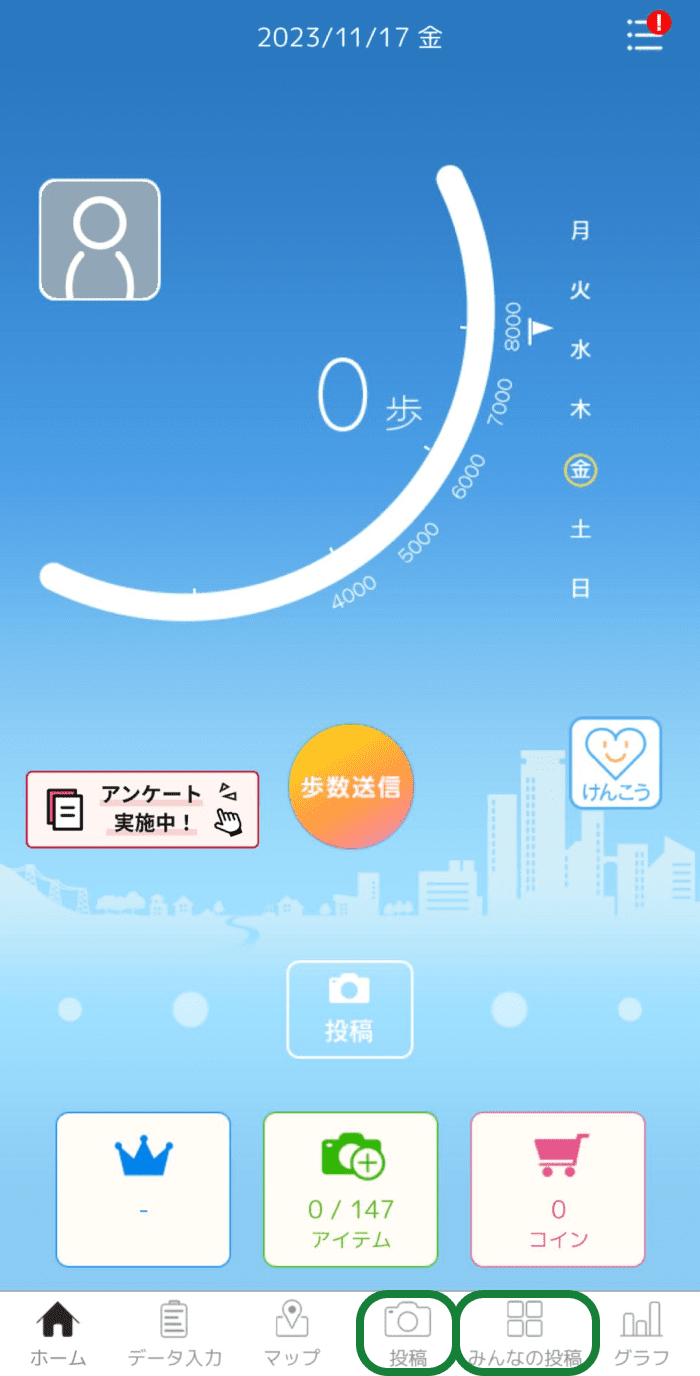The width and height of the screenshot is (700, 1376).
Task: Open the アイテム 0 / 147 card
Action: click(x=351, y=1190)
